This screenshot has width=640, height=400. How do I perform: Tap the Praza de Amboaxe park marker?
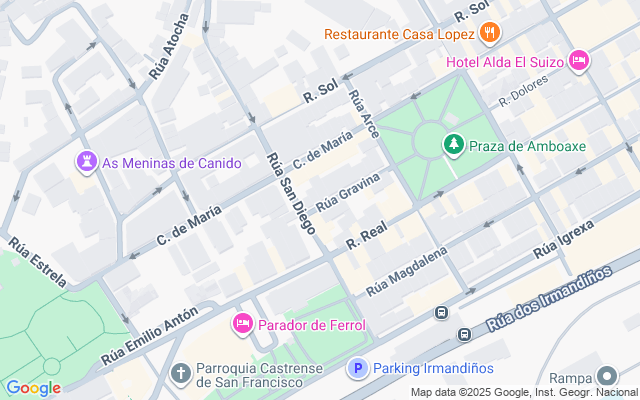pyautogui.click(x=454, y=146)
